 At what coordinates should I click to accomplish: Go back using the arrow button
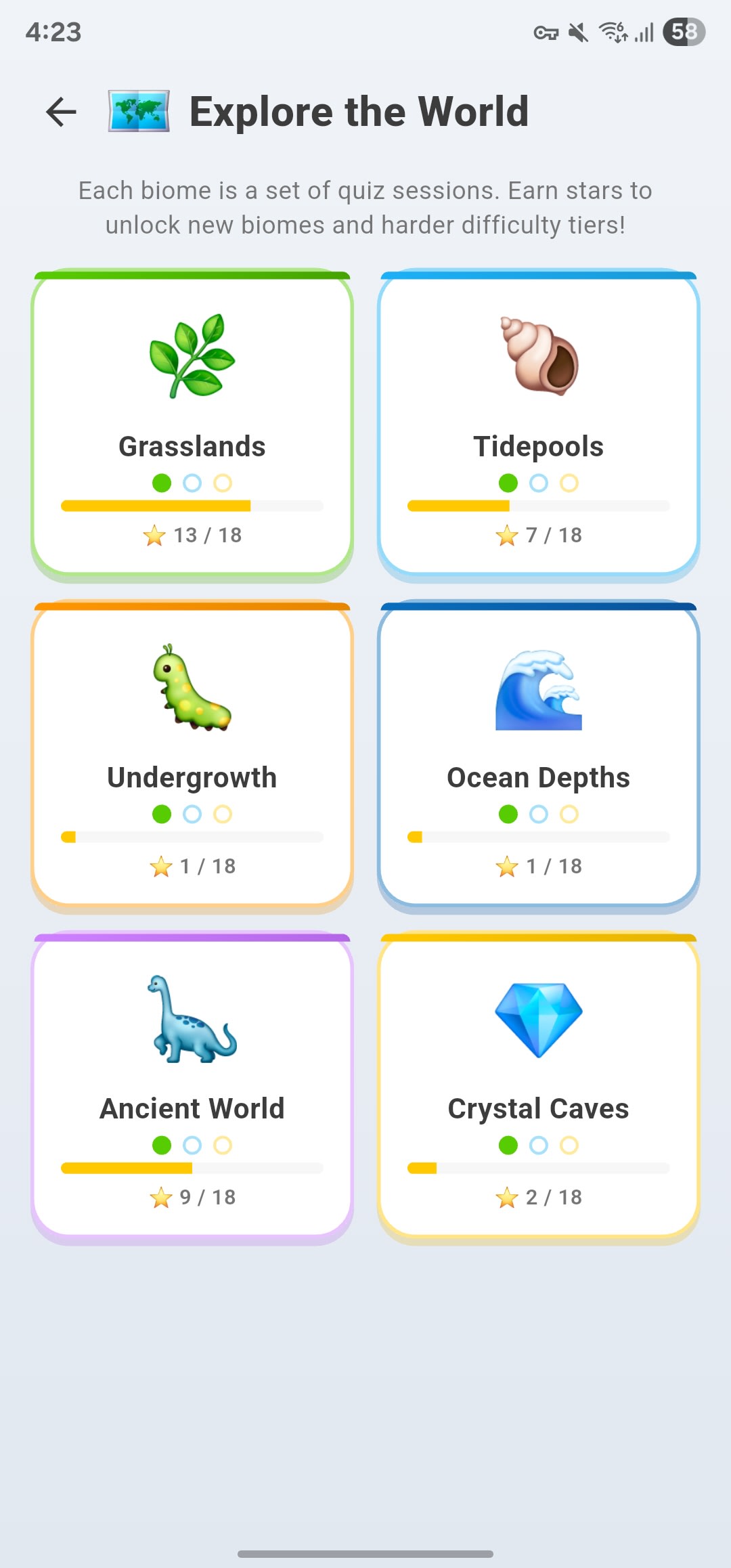point(60,110)
